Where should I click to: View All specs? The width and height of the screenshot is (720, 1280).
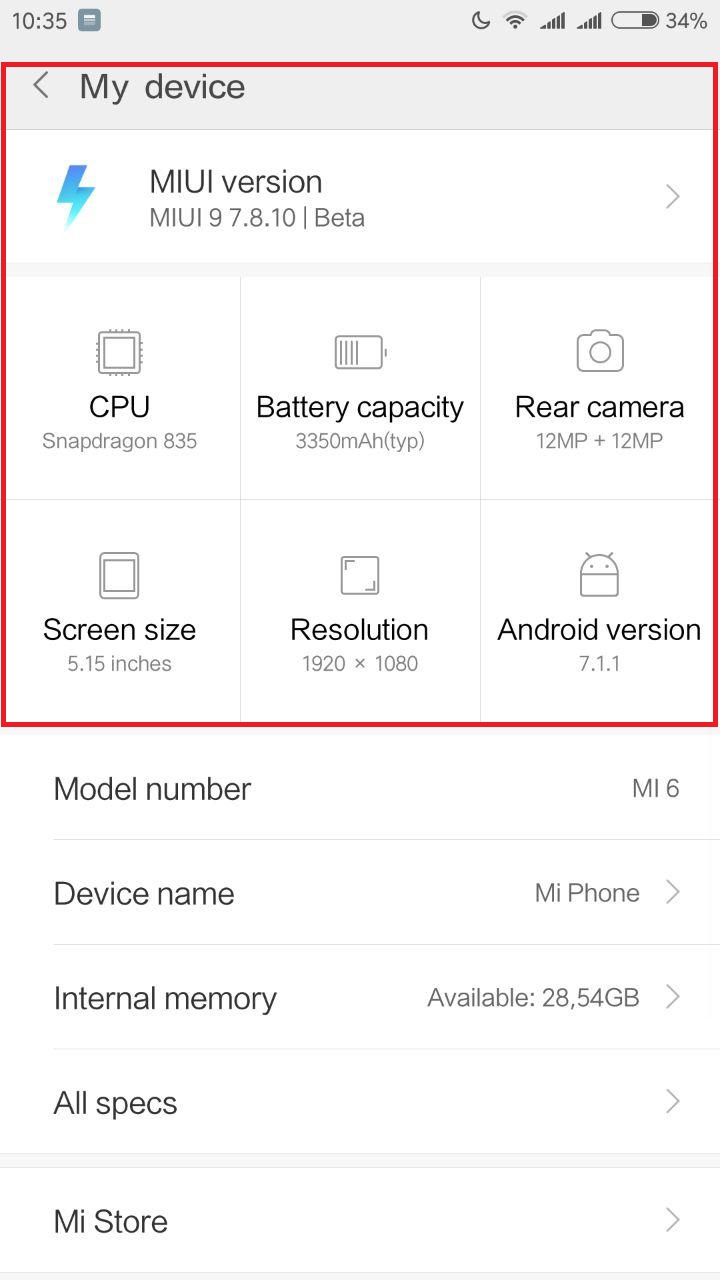pyautogui.click(x=360, y=1102)
